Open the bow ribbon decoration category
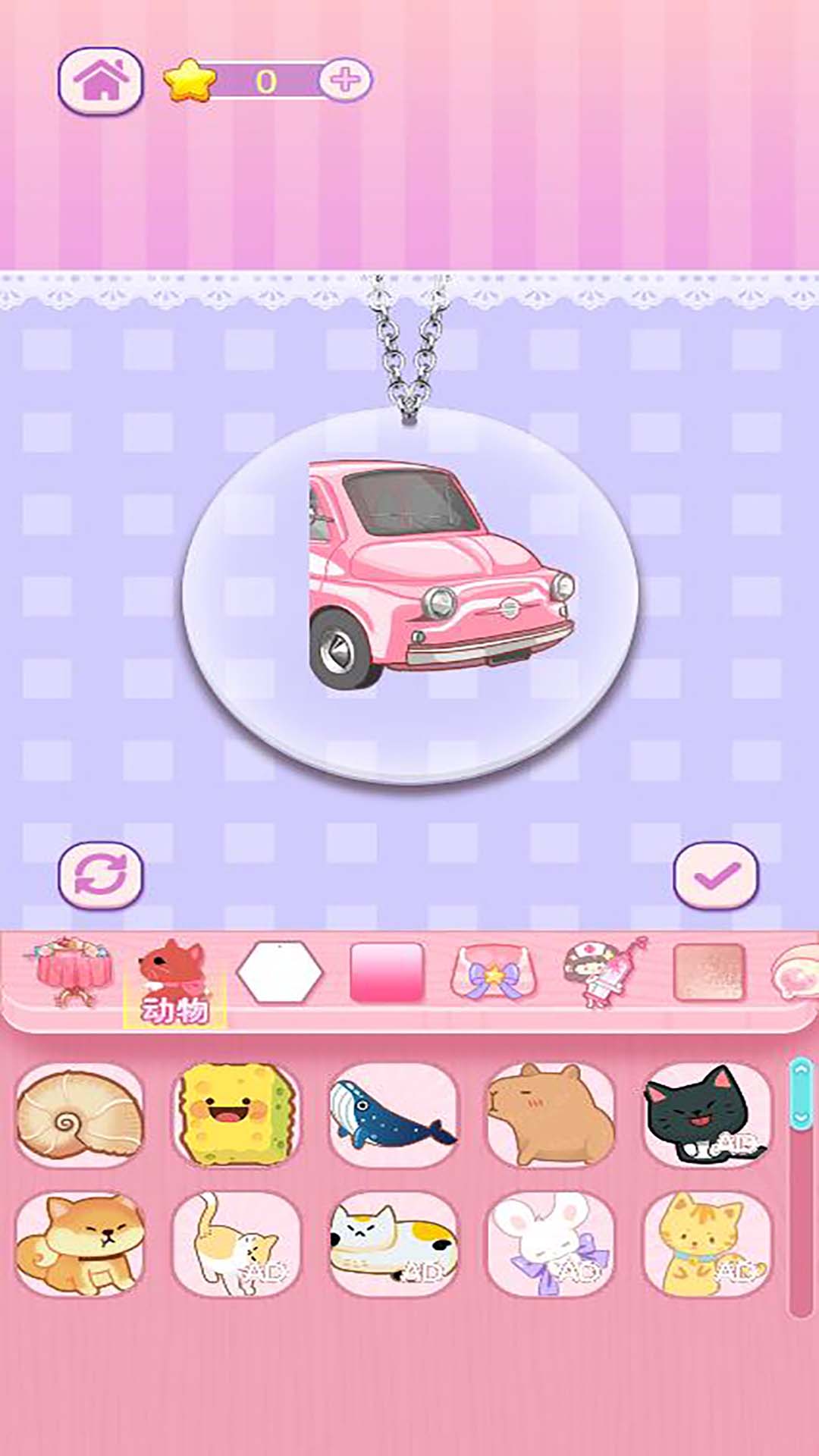The image size is (819, 1456). click(x=493, y=972)
